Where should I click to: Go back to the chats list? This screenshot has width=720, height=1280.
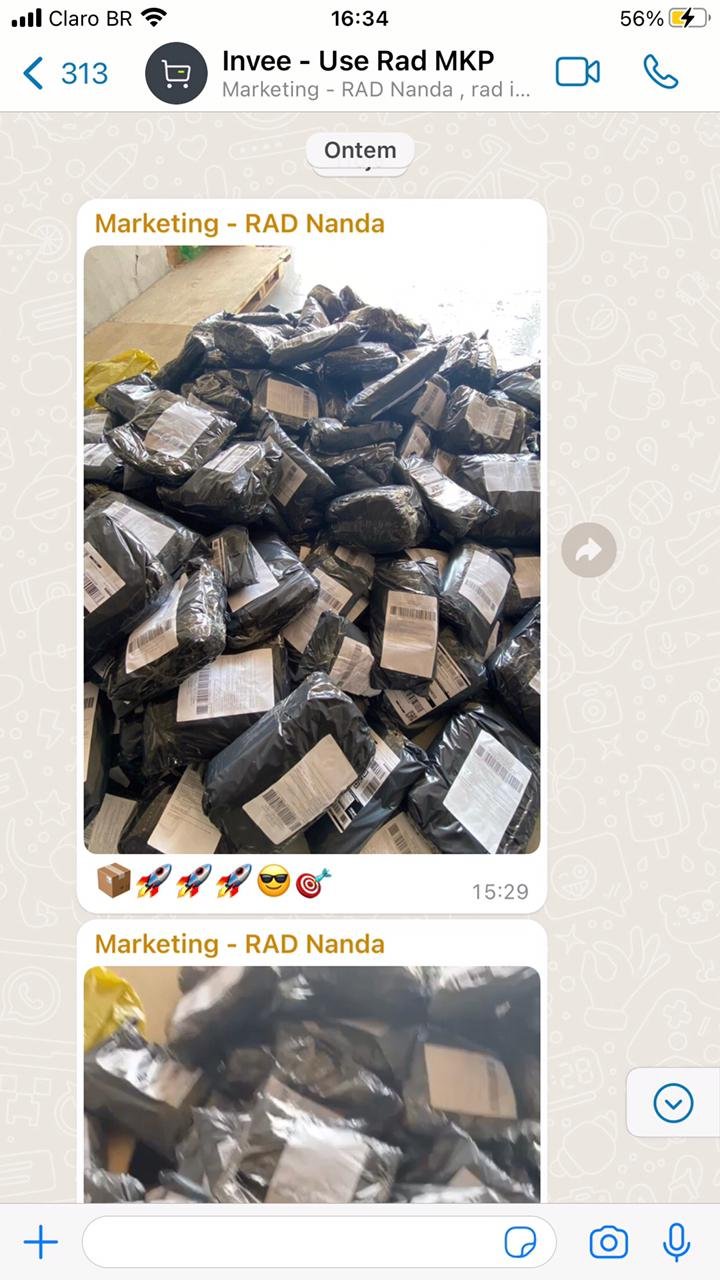tap(64, 73)
